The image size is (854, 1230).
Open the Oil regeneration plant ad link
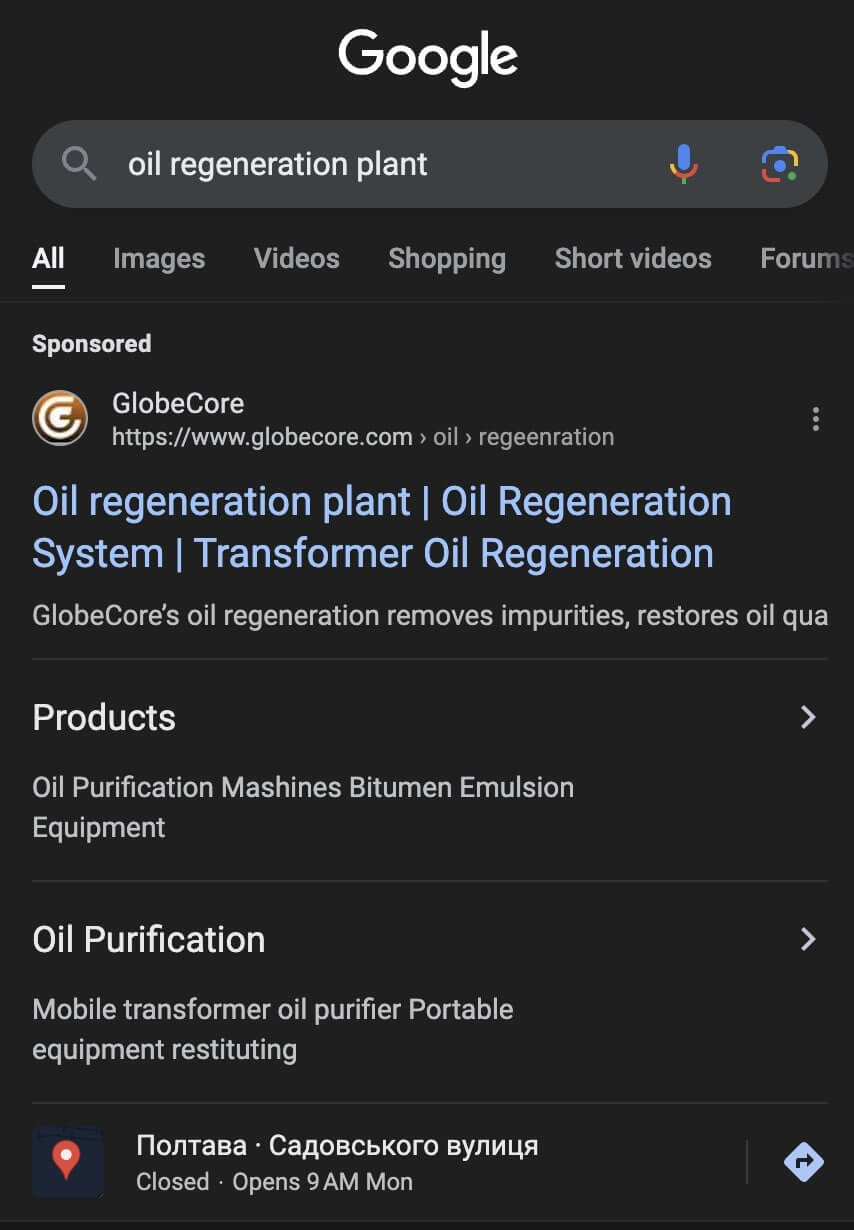[381, 527]
